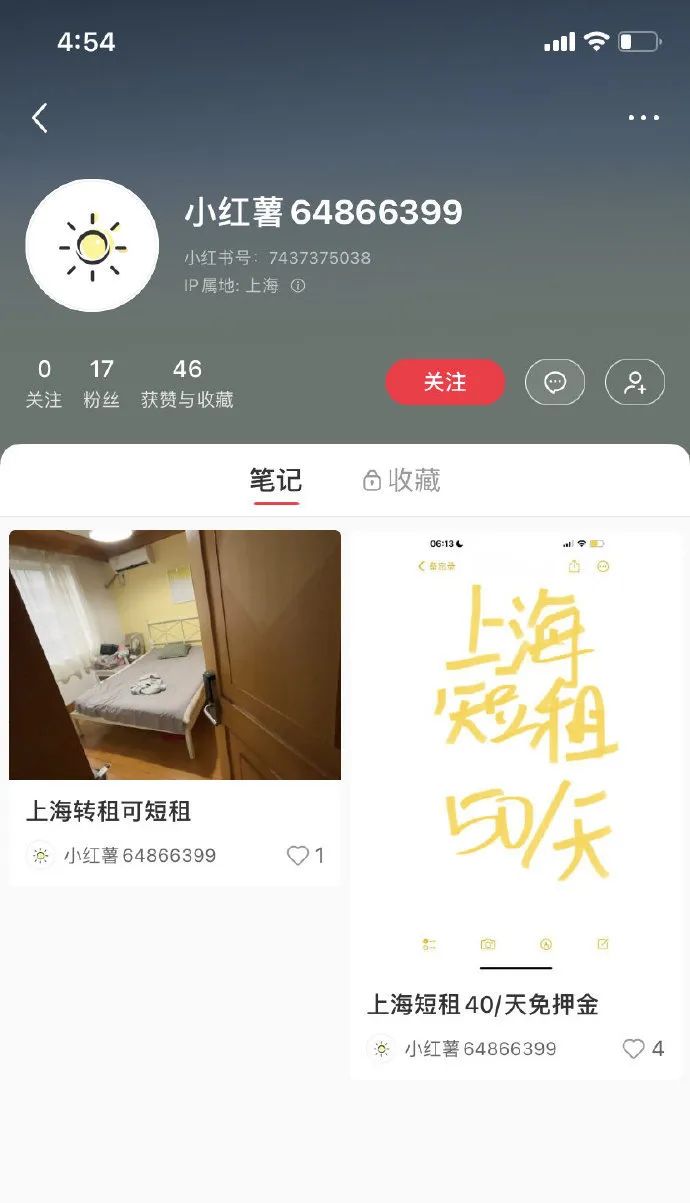This screenshot has height=1203, width=690.
Task: Select the 笔记 tab
Action: [x=275, y=480]
